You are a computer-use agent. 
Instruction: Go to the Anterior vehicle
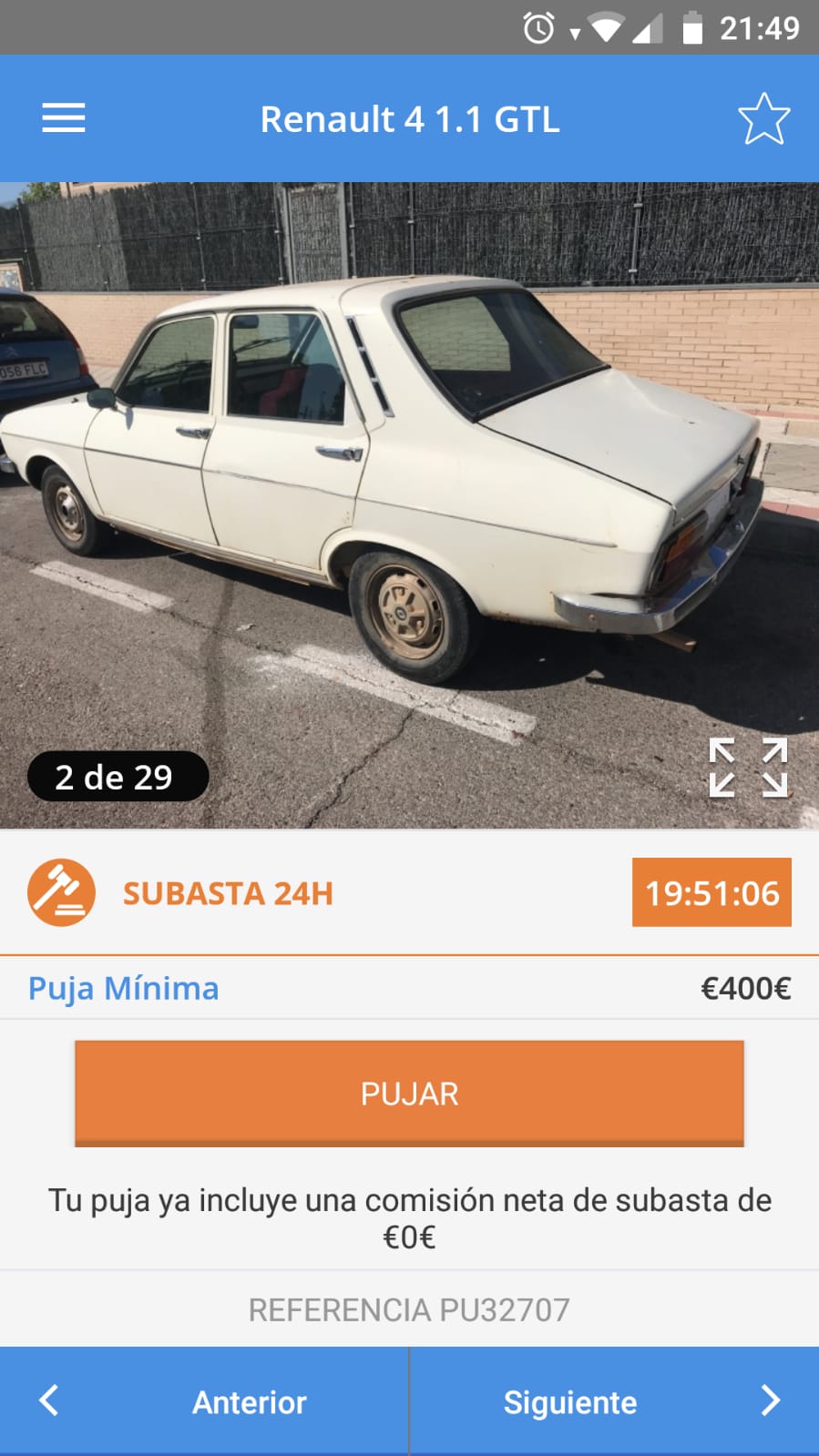pos(204,1401)
